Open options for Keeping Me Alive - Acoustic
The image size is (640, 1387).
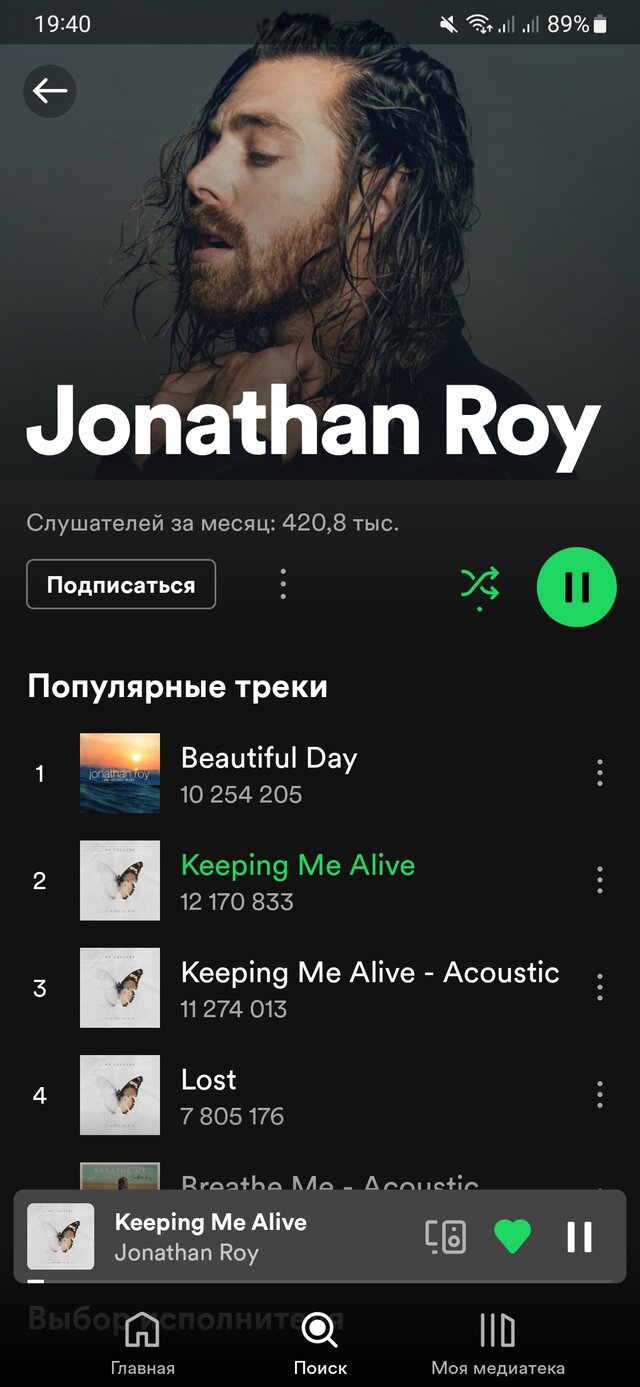599,987
